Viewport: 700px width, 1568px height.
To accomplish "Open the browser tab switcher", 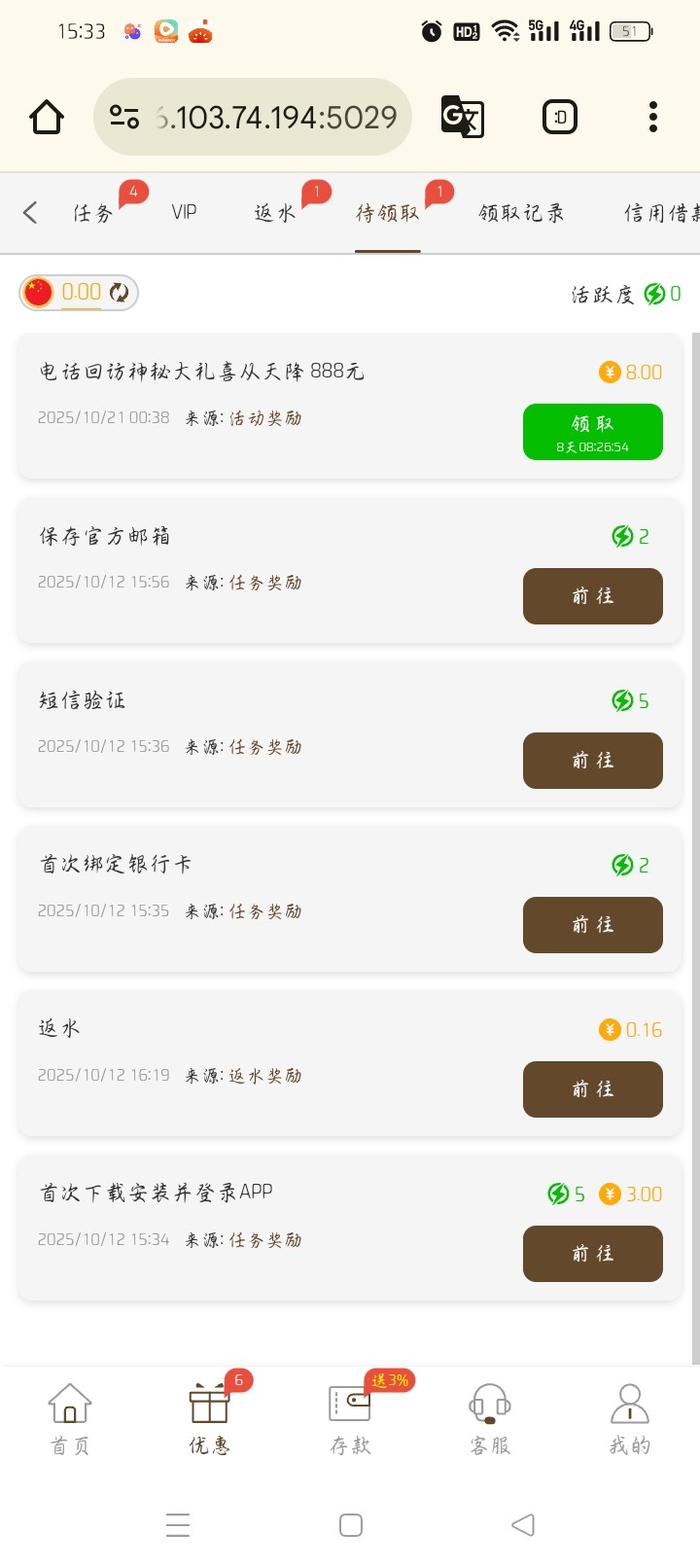I will tap(559, 118).
